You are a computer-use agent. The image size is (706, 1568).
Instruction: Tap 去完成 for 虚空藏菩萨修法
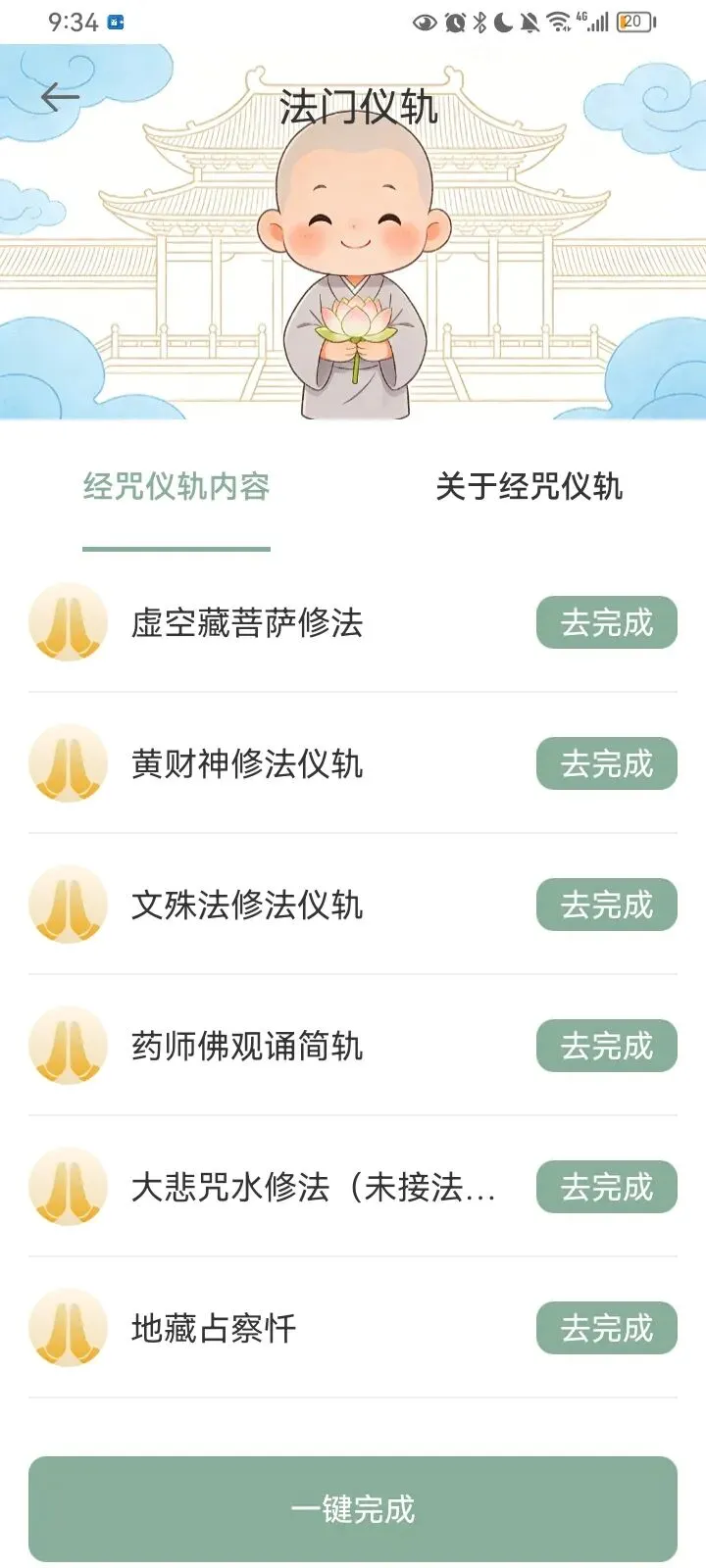[x=606, y=622]
